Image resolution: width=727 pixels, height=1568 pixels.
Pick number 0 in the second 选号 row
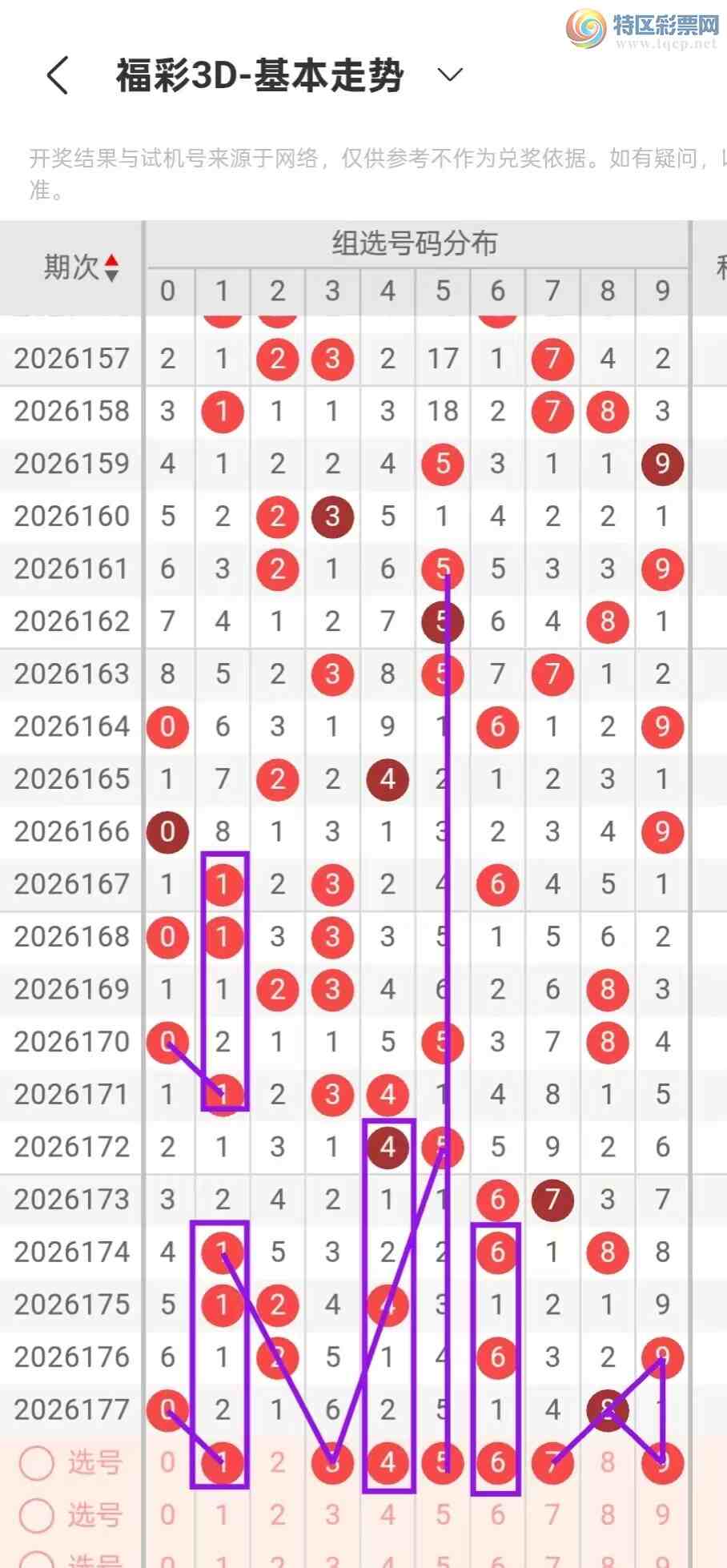pos(167,1514)
